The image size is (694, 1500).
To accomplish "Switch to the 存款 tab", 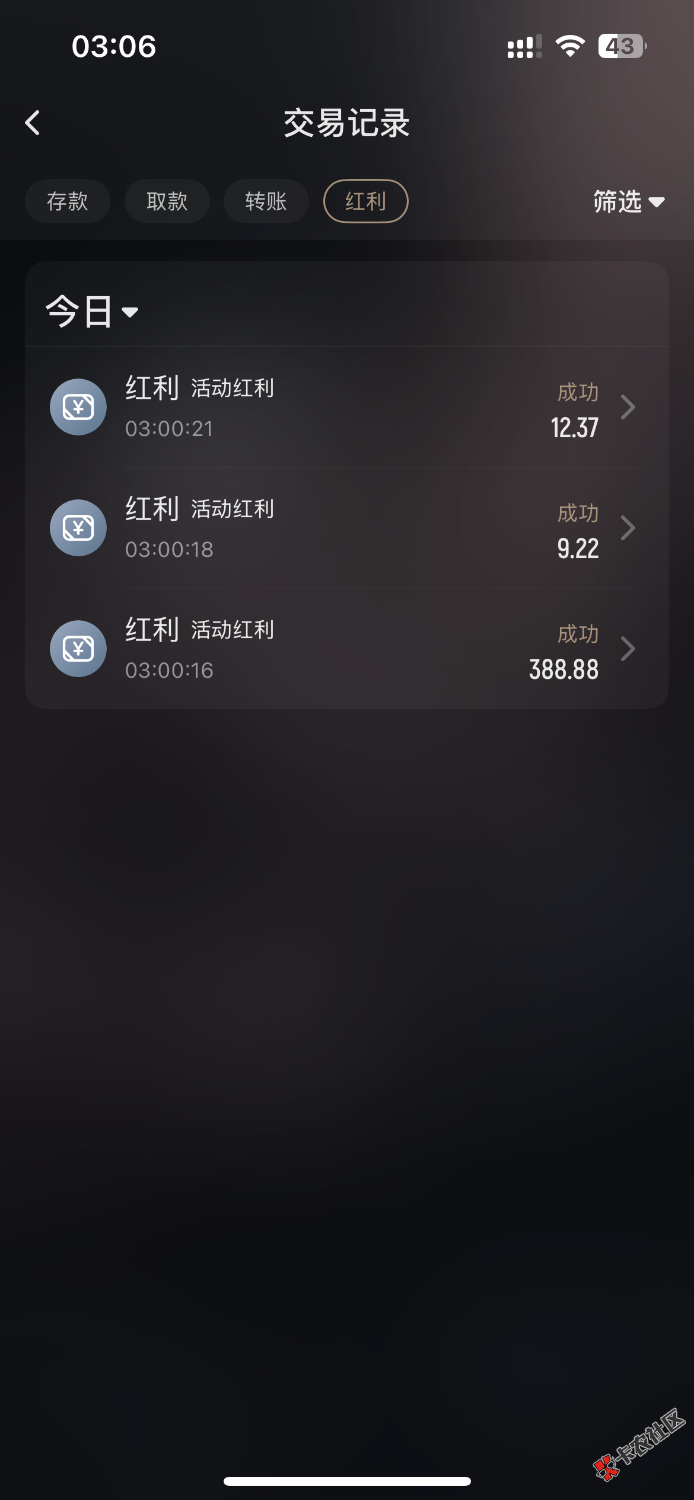I will (x=67, y=201).
